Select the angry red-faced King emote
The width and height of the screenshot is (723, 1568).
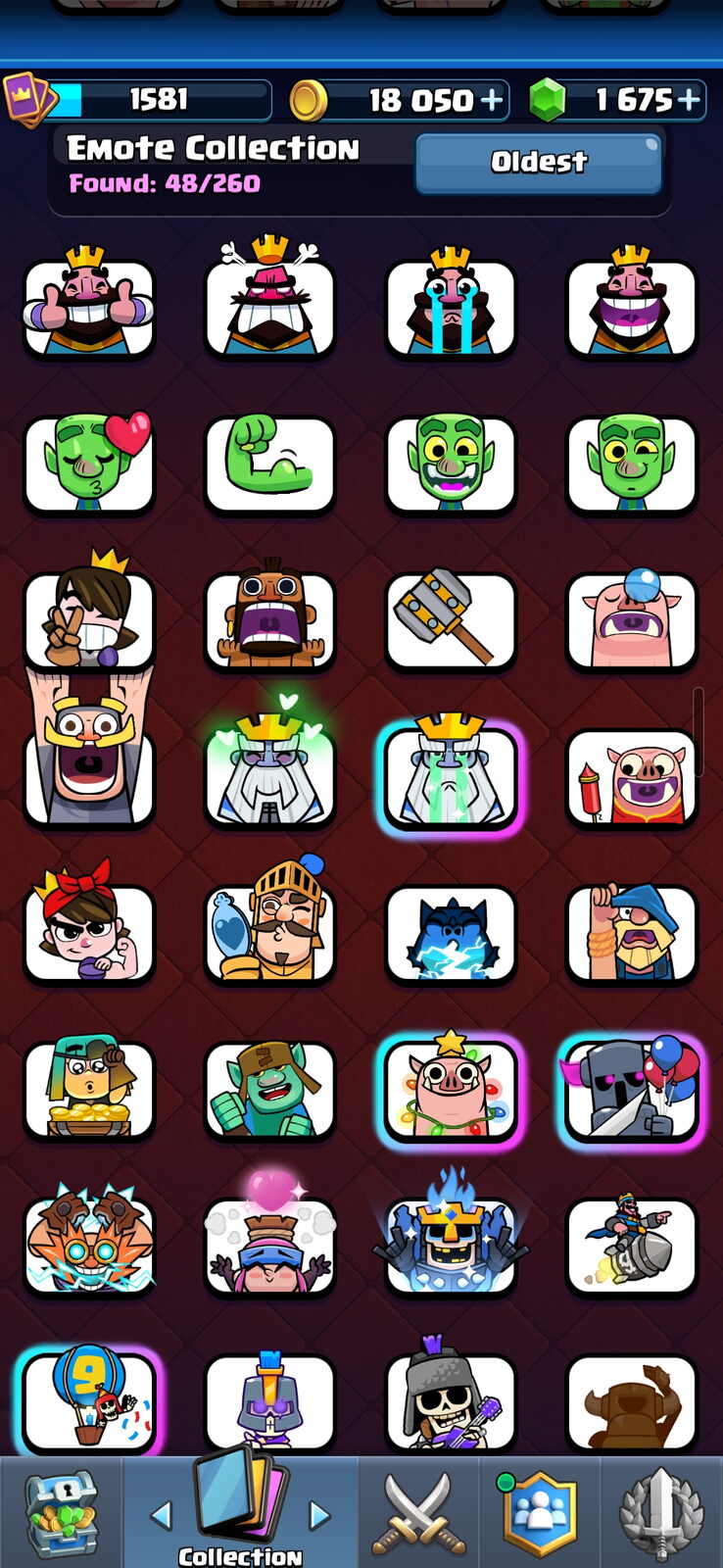click(x=269, y=300)
